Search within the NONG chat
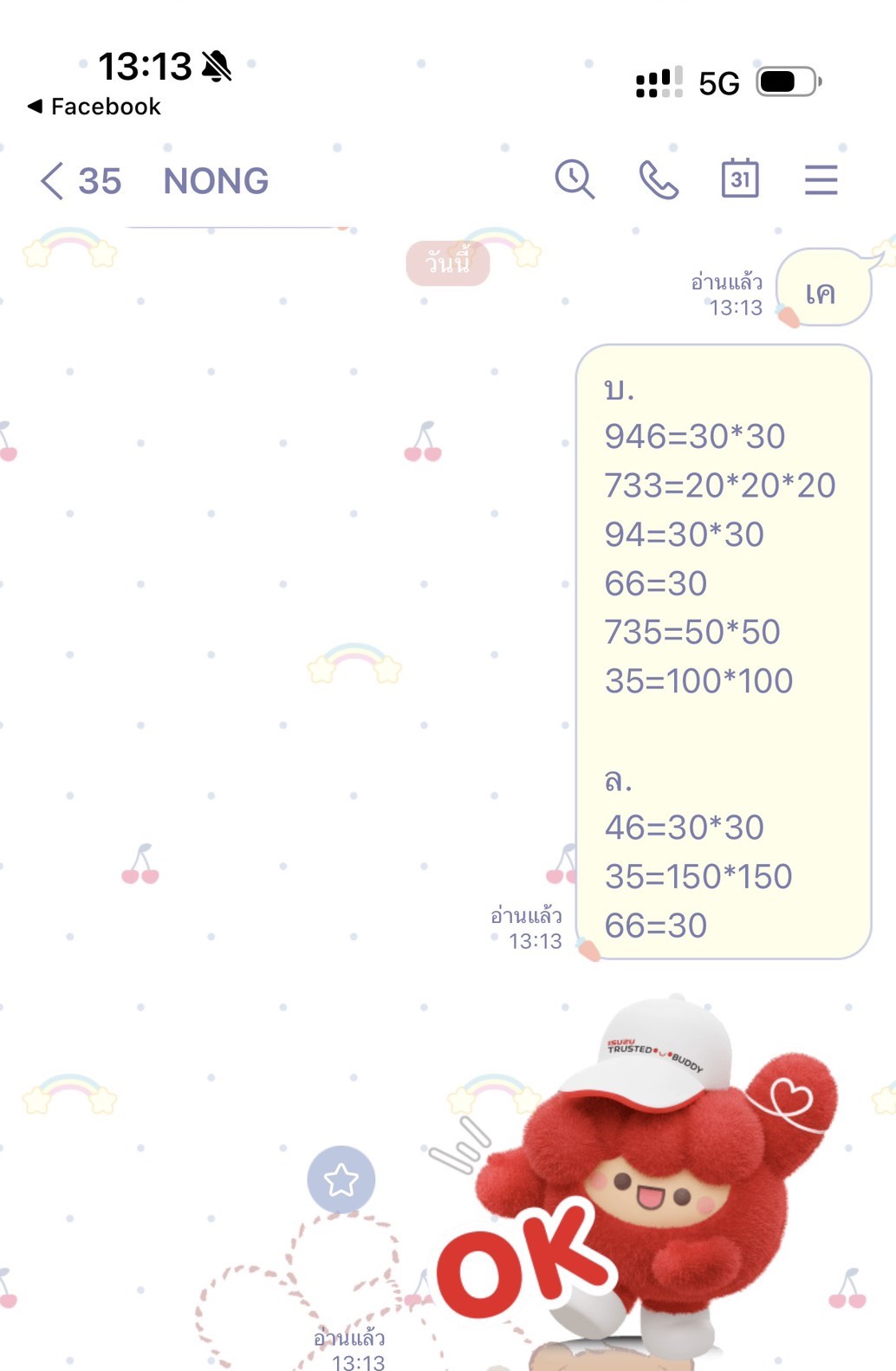This screenshot has width=896, height=1371. (x=575, y=179)
